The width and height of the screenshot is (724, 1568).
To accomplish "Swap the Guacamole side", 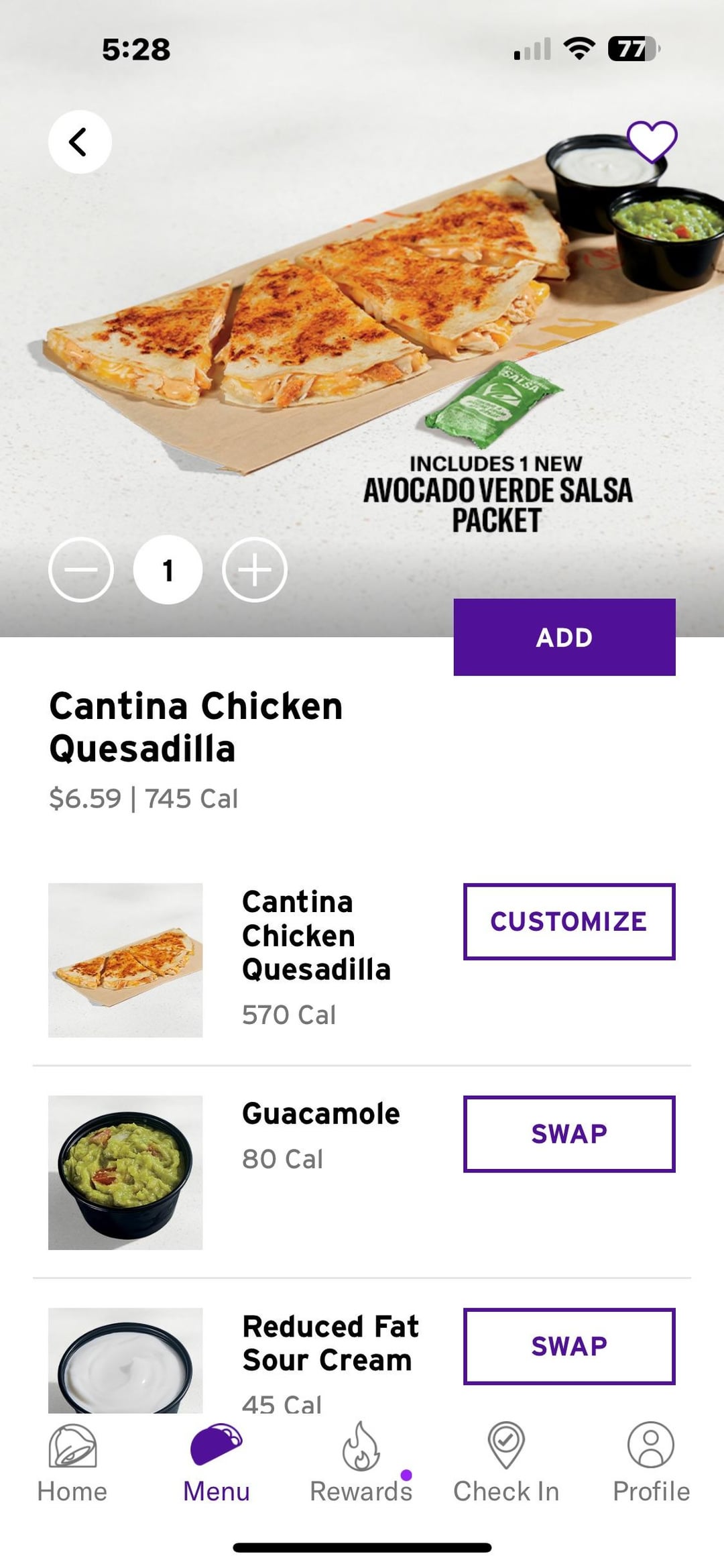I will [x=568, y=1134].
